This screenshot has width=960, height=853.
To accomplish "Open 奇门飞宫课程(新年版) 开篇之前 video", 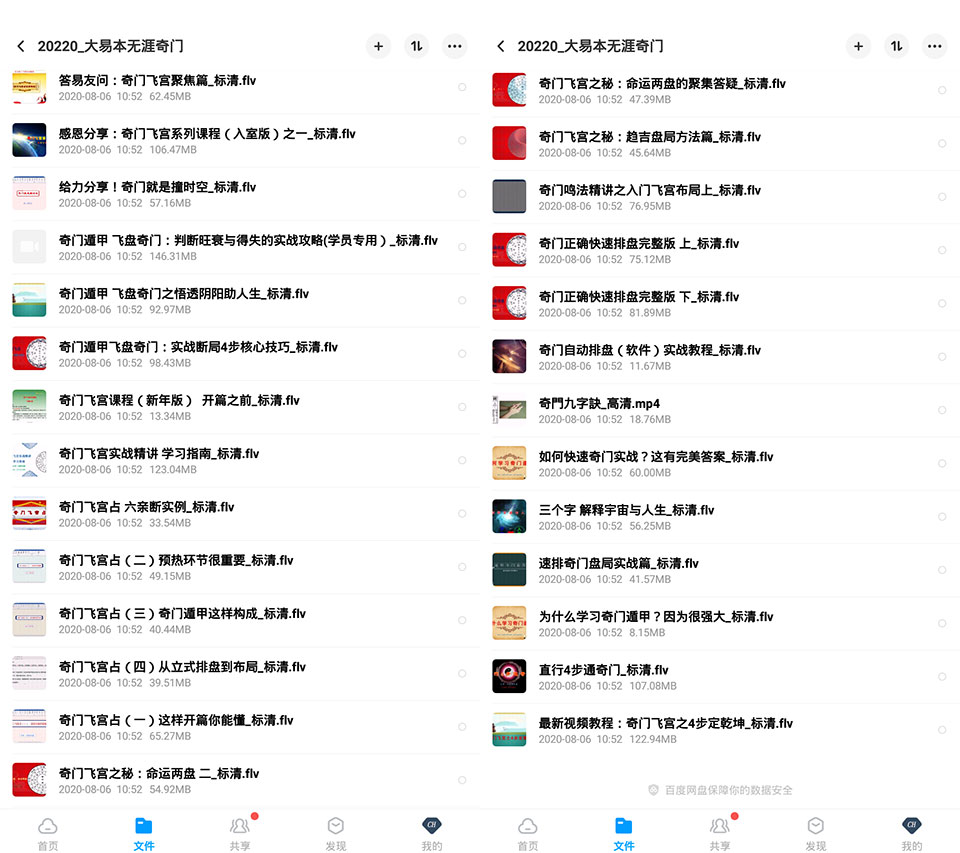I will tap(245, 407).
